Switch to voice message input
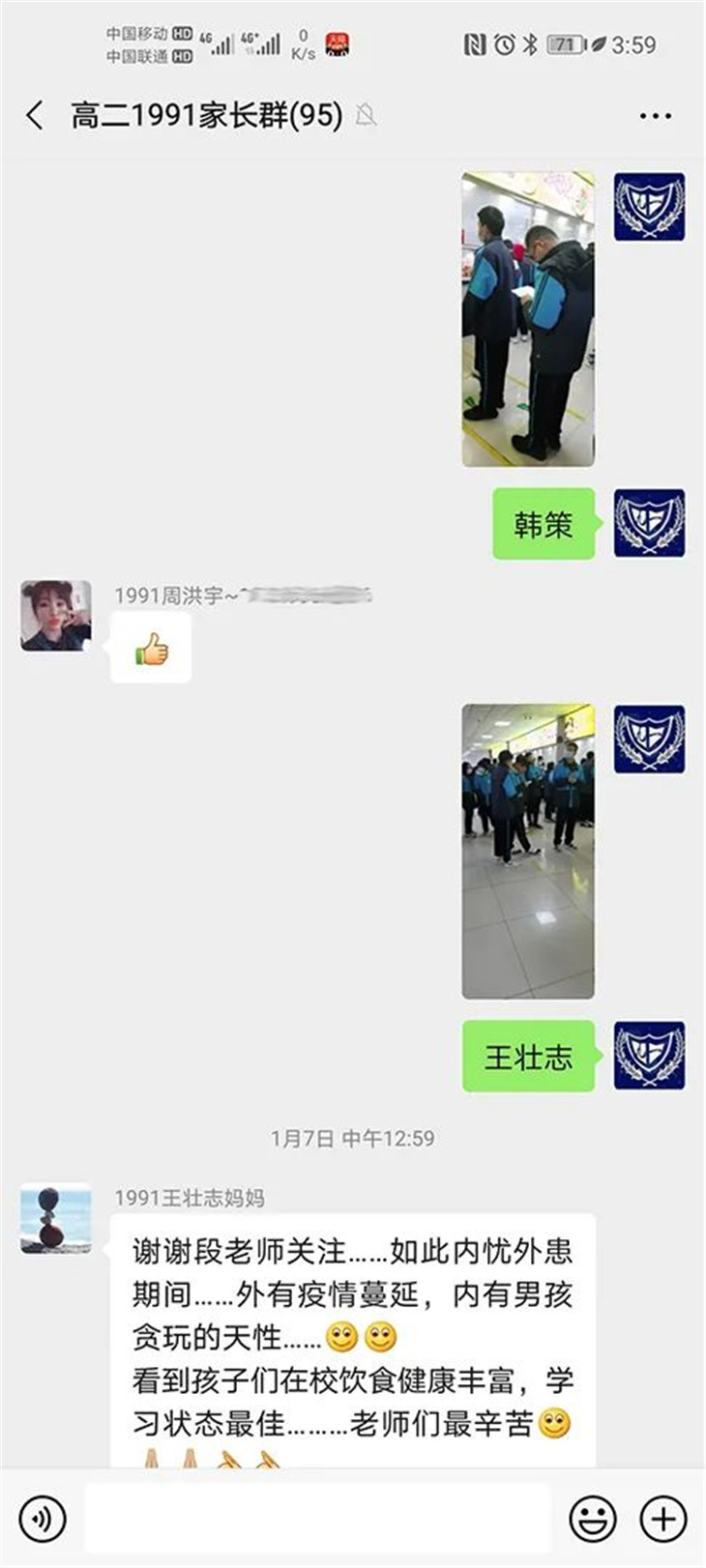 pos(43,1519)
